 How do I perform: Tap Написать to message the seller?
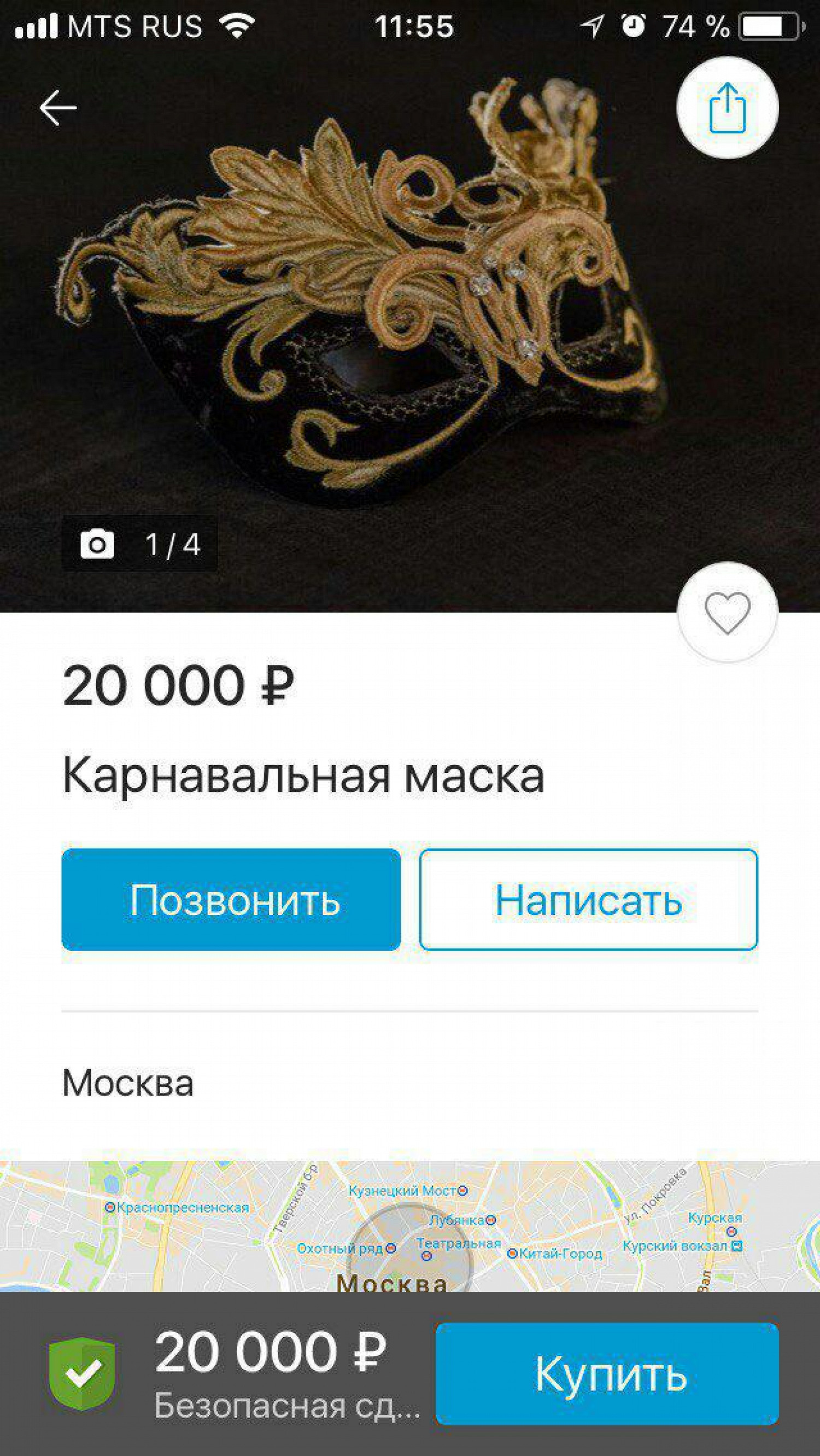588,899
